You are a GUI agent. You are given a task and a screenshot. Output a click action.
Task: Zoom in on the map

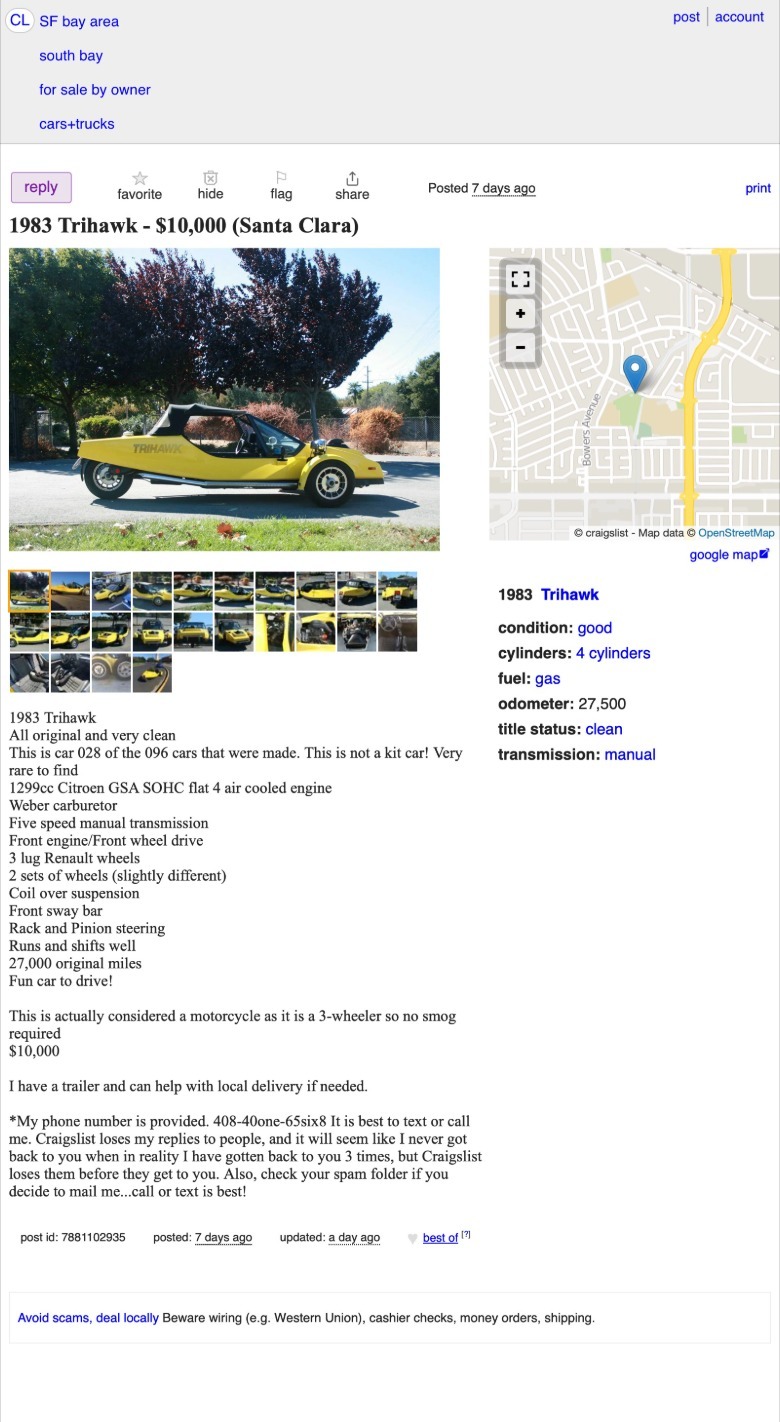[x=520, y=313]
